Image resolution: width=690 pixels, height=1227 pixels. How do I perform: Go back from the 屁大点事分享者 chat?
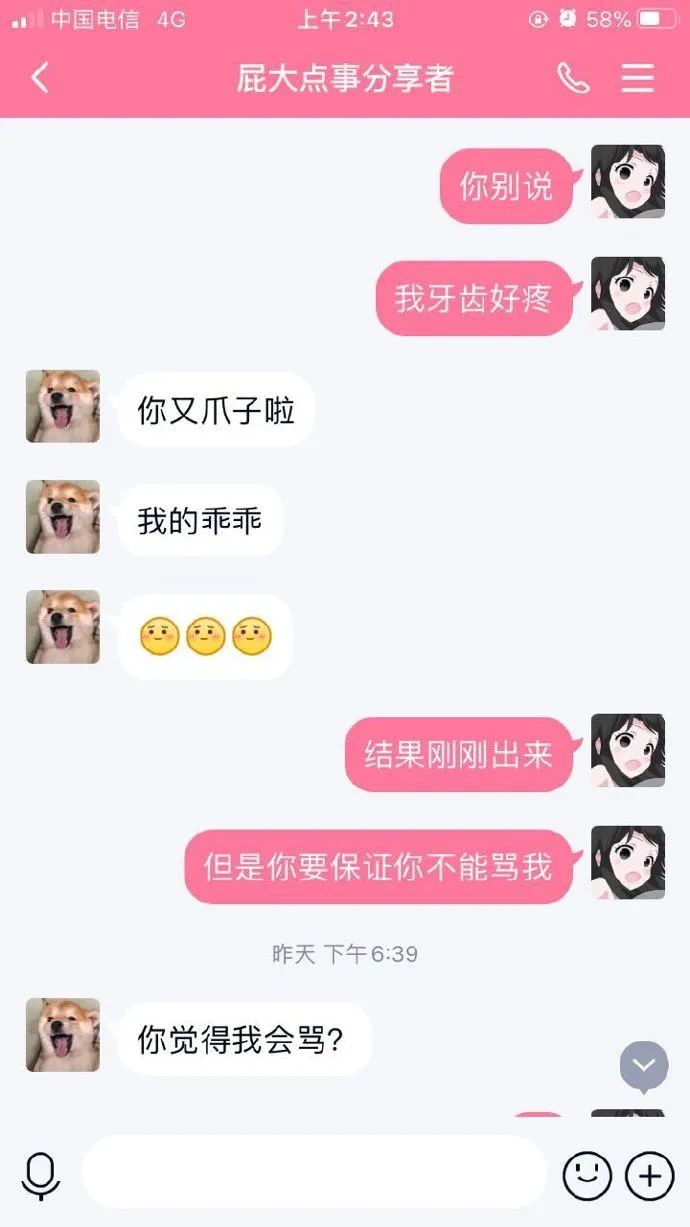(40, 78)
